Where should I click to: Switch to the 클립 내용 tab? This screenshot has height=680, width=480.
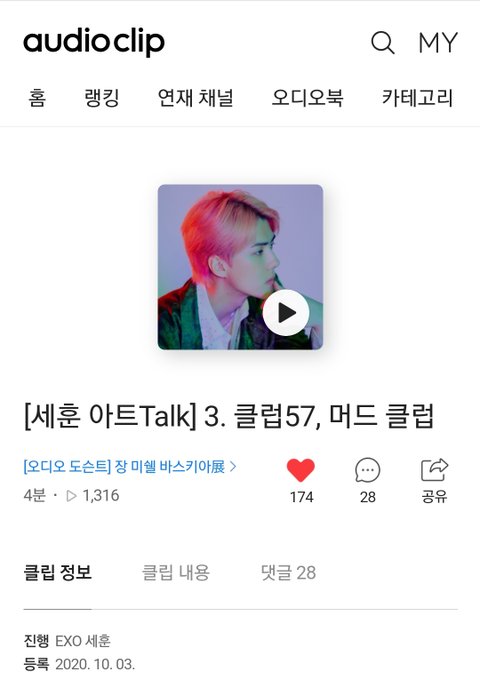coord(176,572)
